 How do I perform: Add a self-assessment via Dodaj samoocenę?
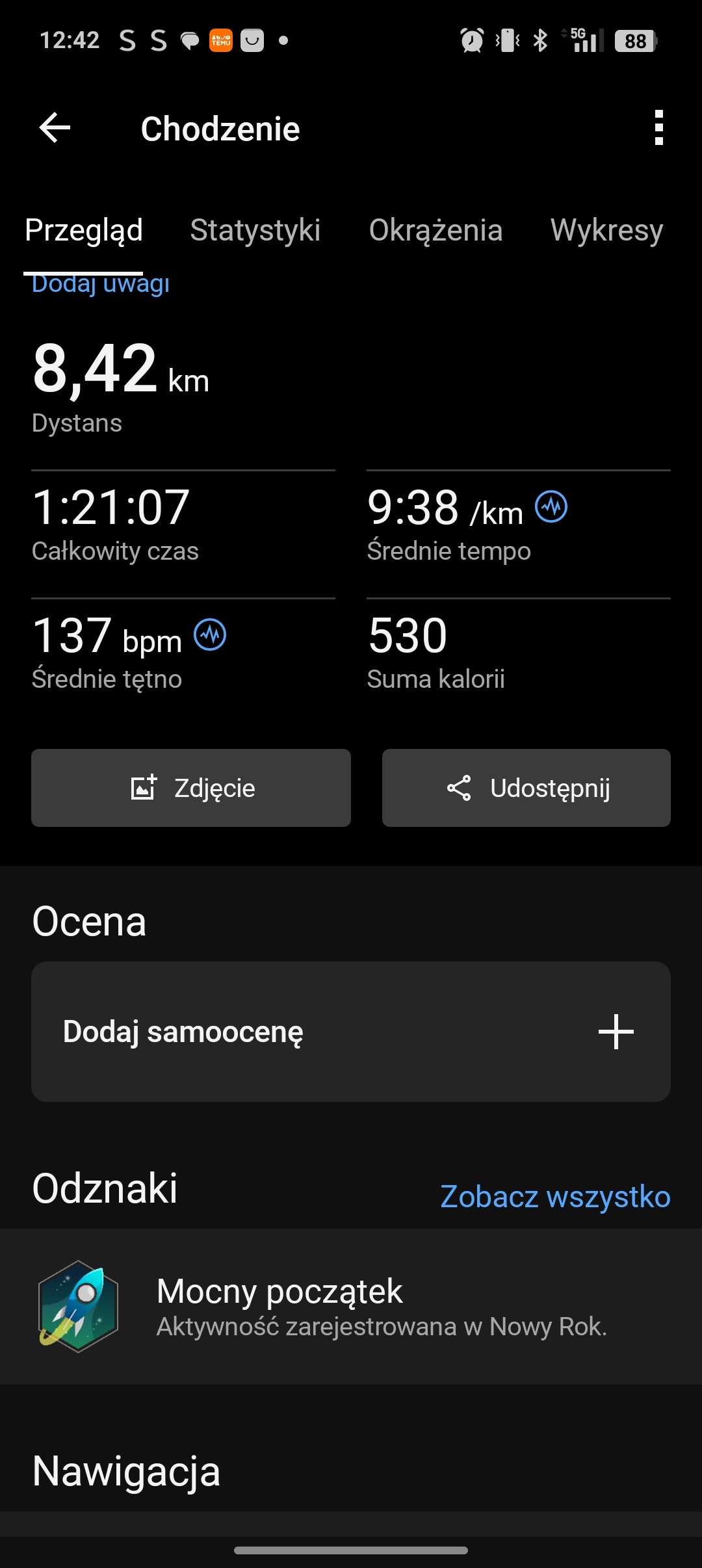point(351,1032)
